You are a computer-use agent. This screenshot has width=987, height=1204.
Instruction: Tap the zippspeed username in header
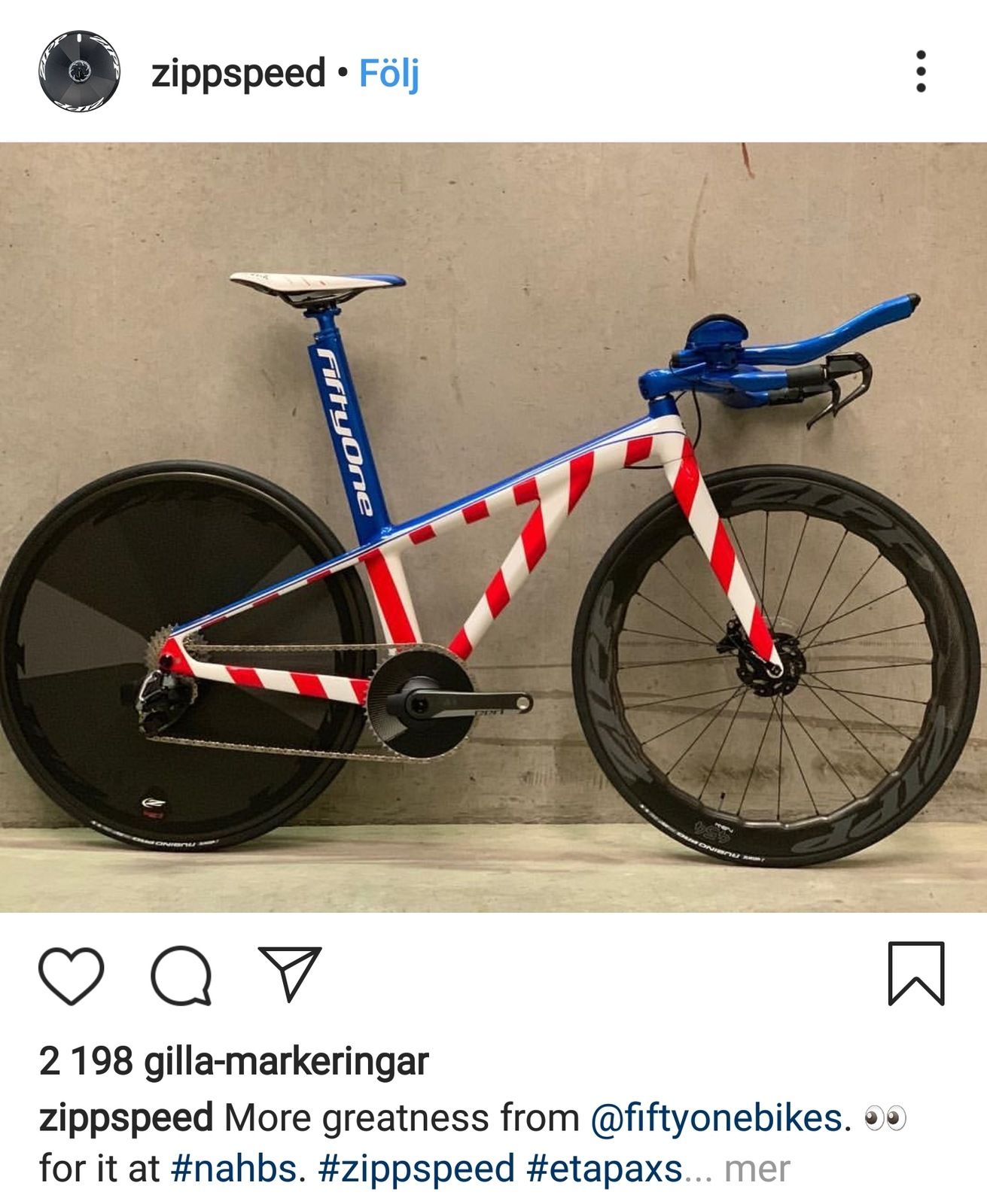pos(238,74)
